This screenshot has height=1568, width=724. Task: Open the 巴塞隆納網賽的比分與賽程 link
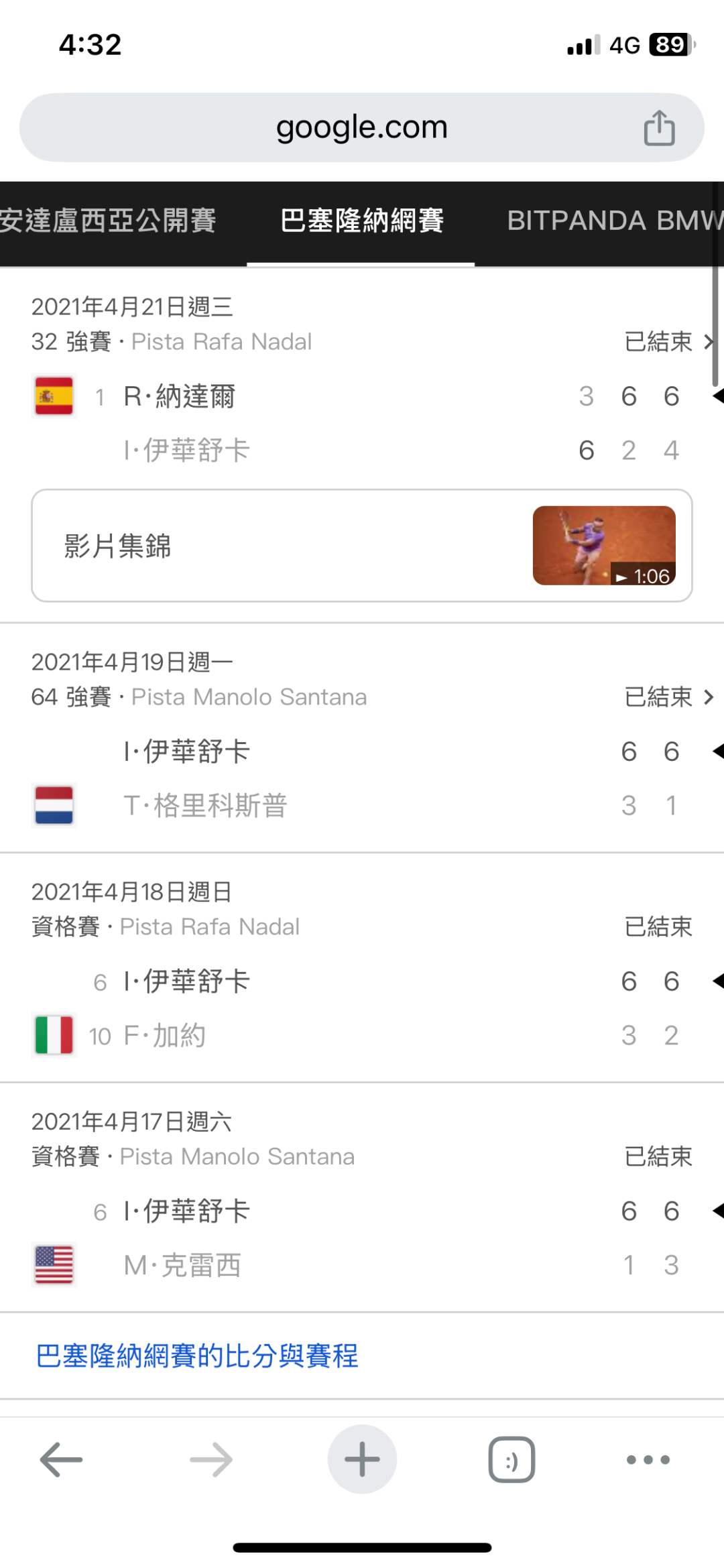(197, 1355)
